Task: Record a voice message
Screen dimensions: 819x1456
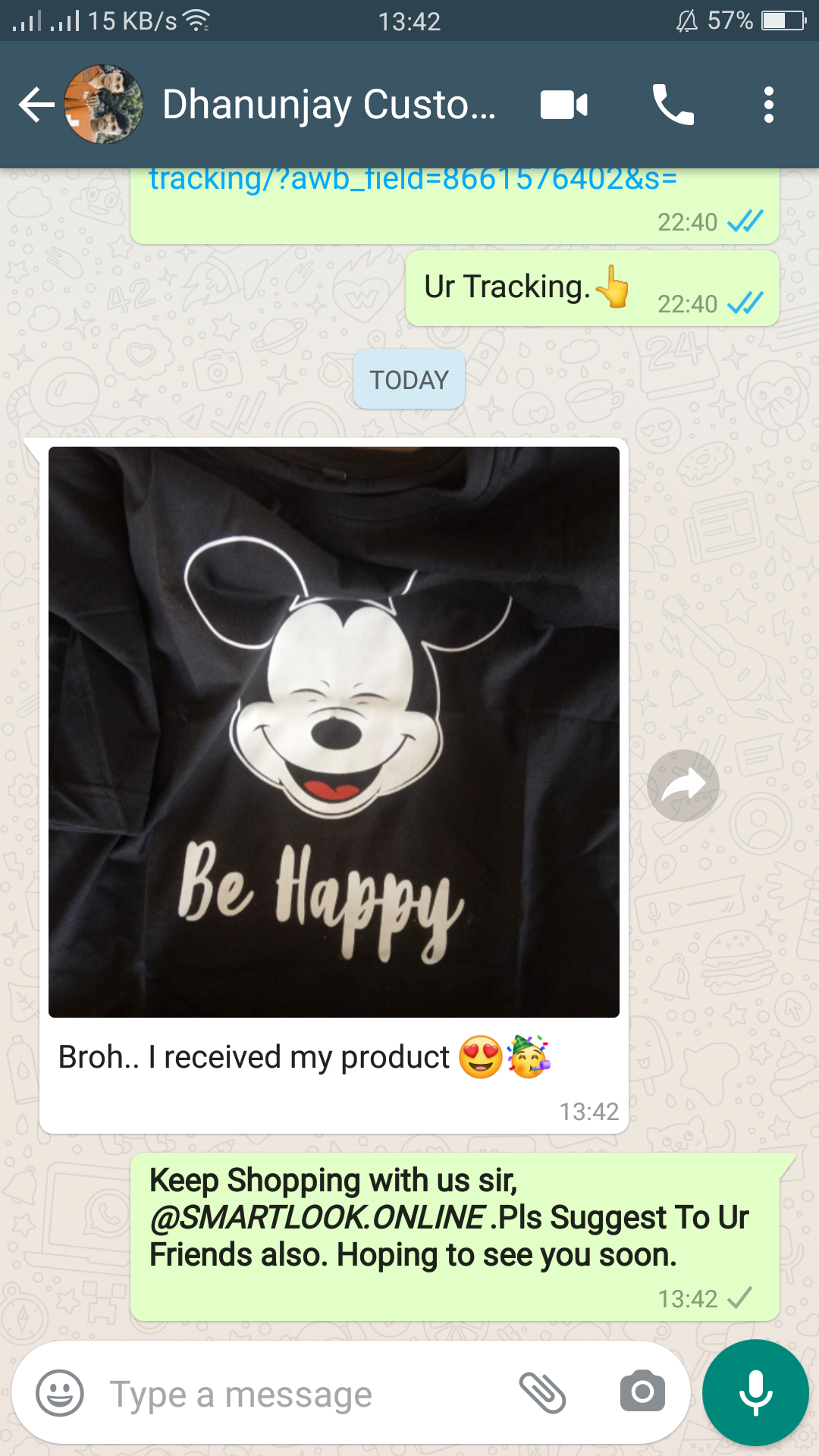Action: pyautogui.click(x=755, y=1392)
